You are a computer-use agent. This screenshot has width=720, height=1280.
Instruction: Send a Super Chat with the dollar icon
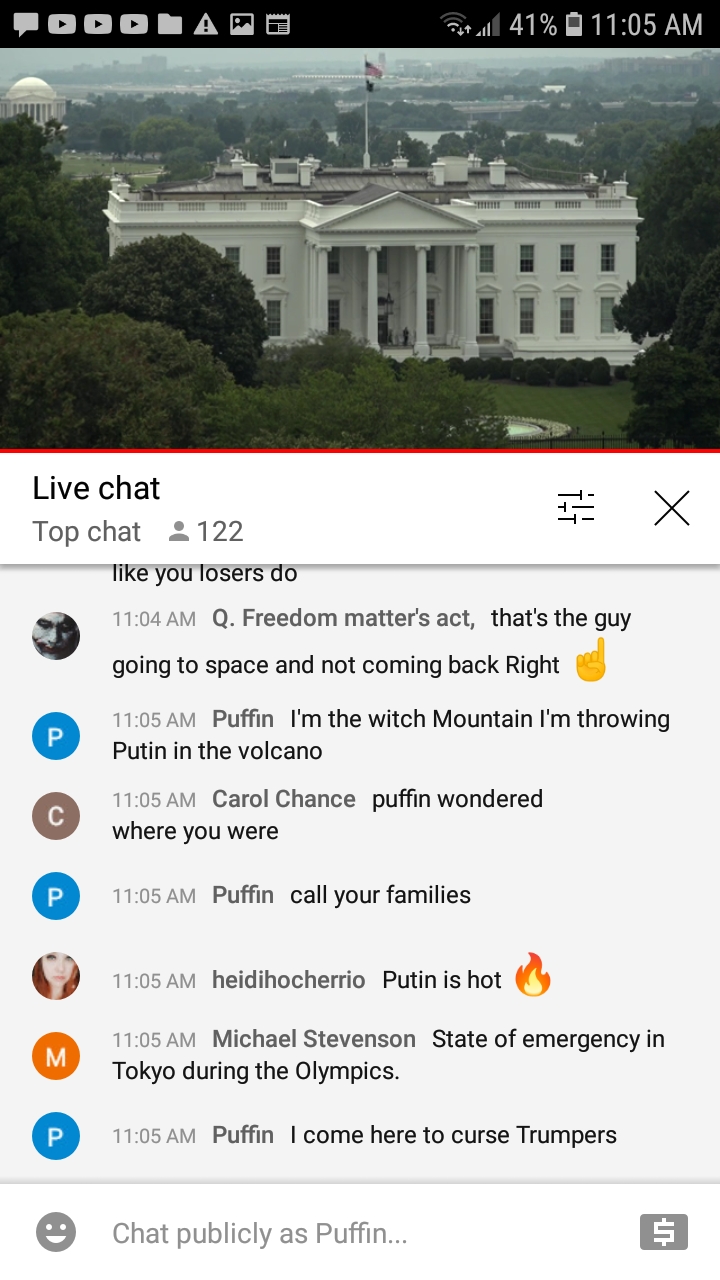pos(663,1232)
